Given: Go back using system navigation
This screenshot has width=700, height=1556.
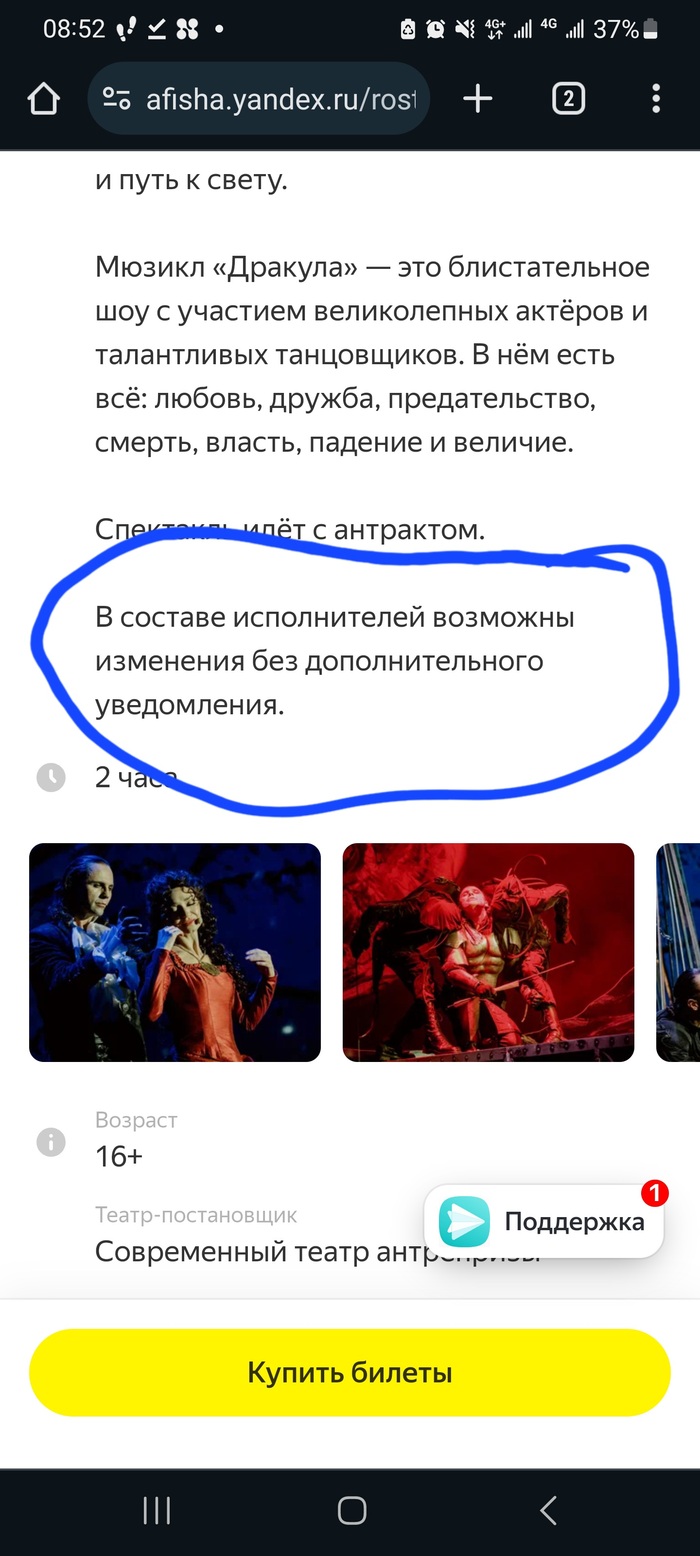Looking at the screenshot, I should (x=547, y=1510).
